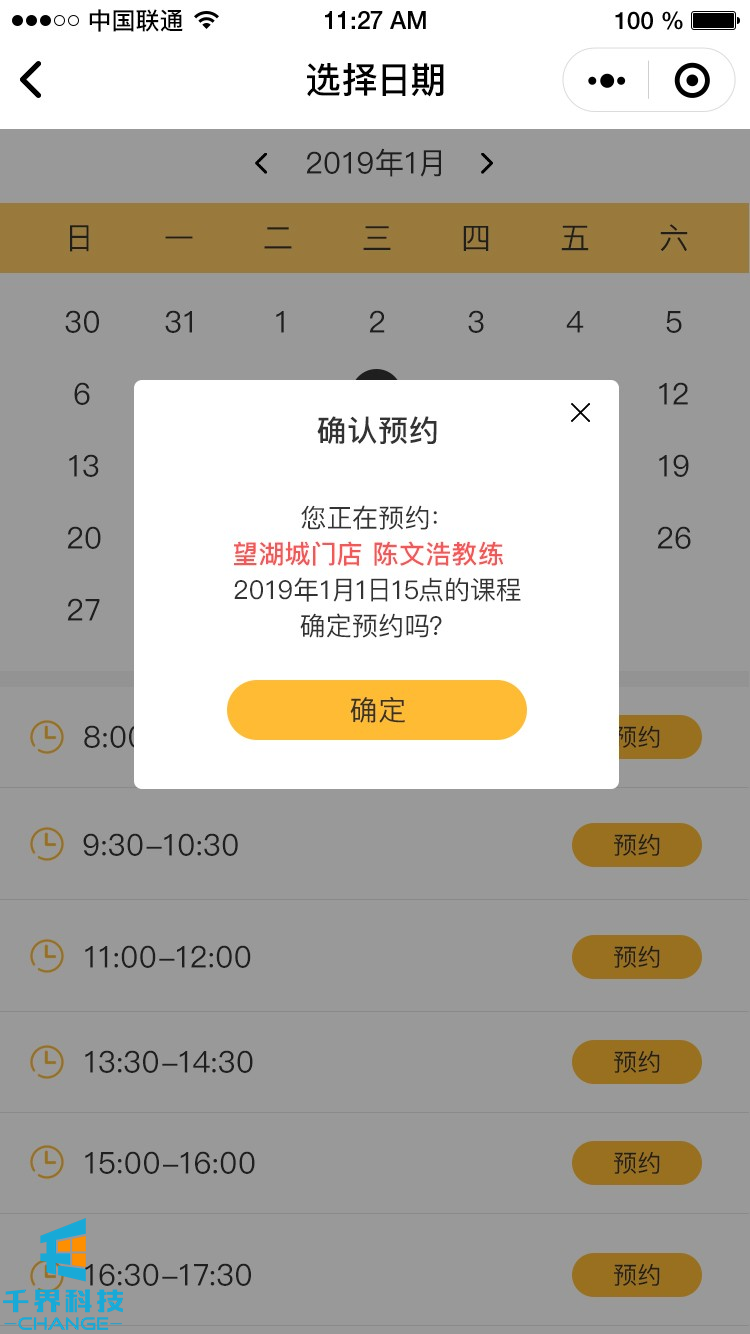
Task: Open the mini program three-dot menu
Action: pos(607,80)
